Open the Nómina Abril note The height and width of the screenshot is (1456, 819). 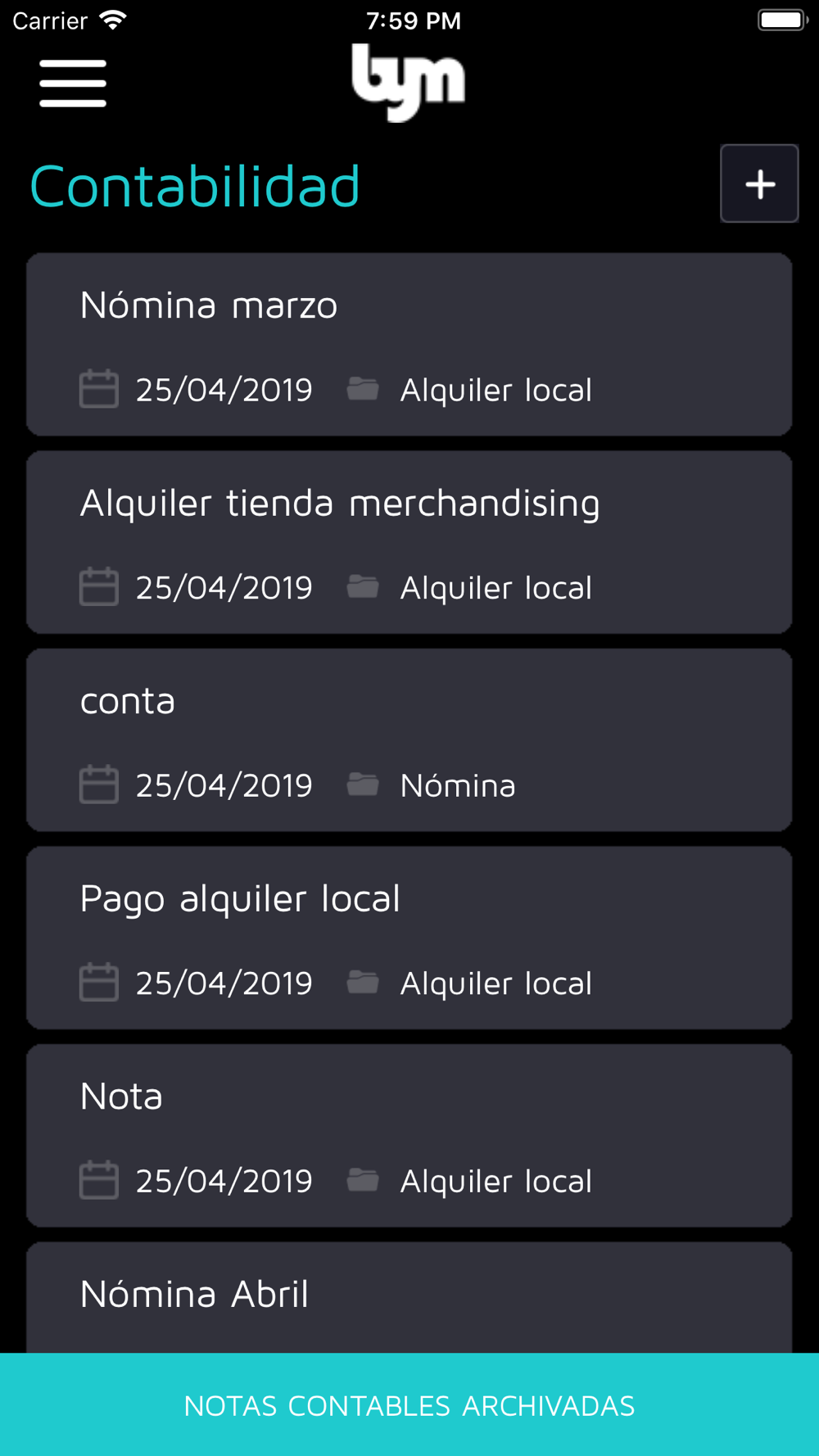409,1297
